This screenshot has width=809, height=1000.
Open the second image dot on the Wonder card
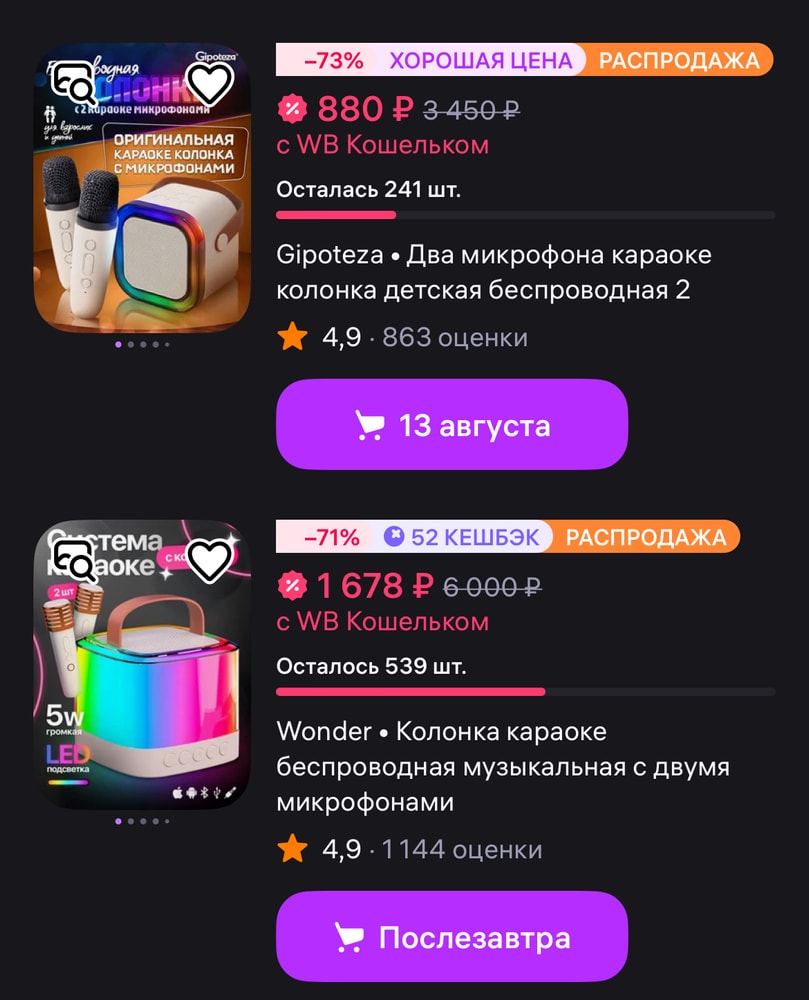131,820
